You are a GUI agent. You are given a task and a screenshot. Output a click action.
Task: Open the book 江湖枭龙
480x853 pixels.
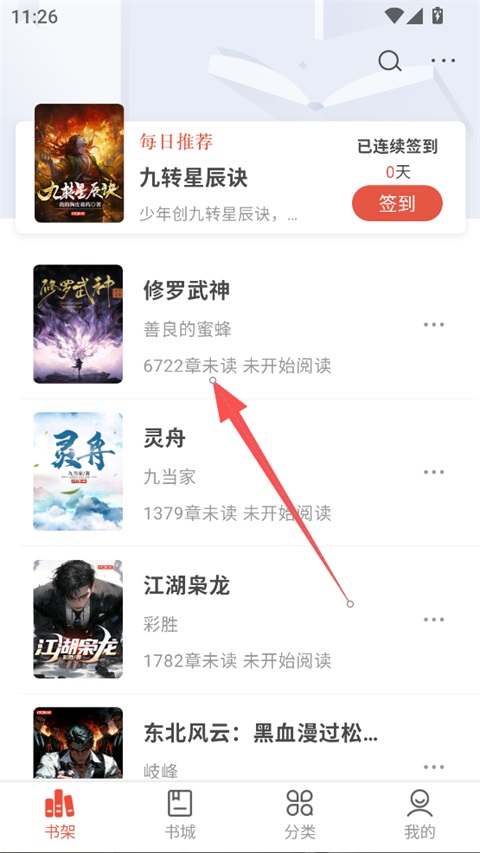coord(239,619)
